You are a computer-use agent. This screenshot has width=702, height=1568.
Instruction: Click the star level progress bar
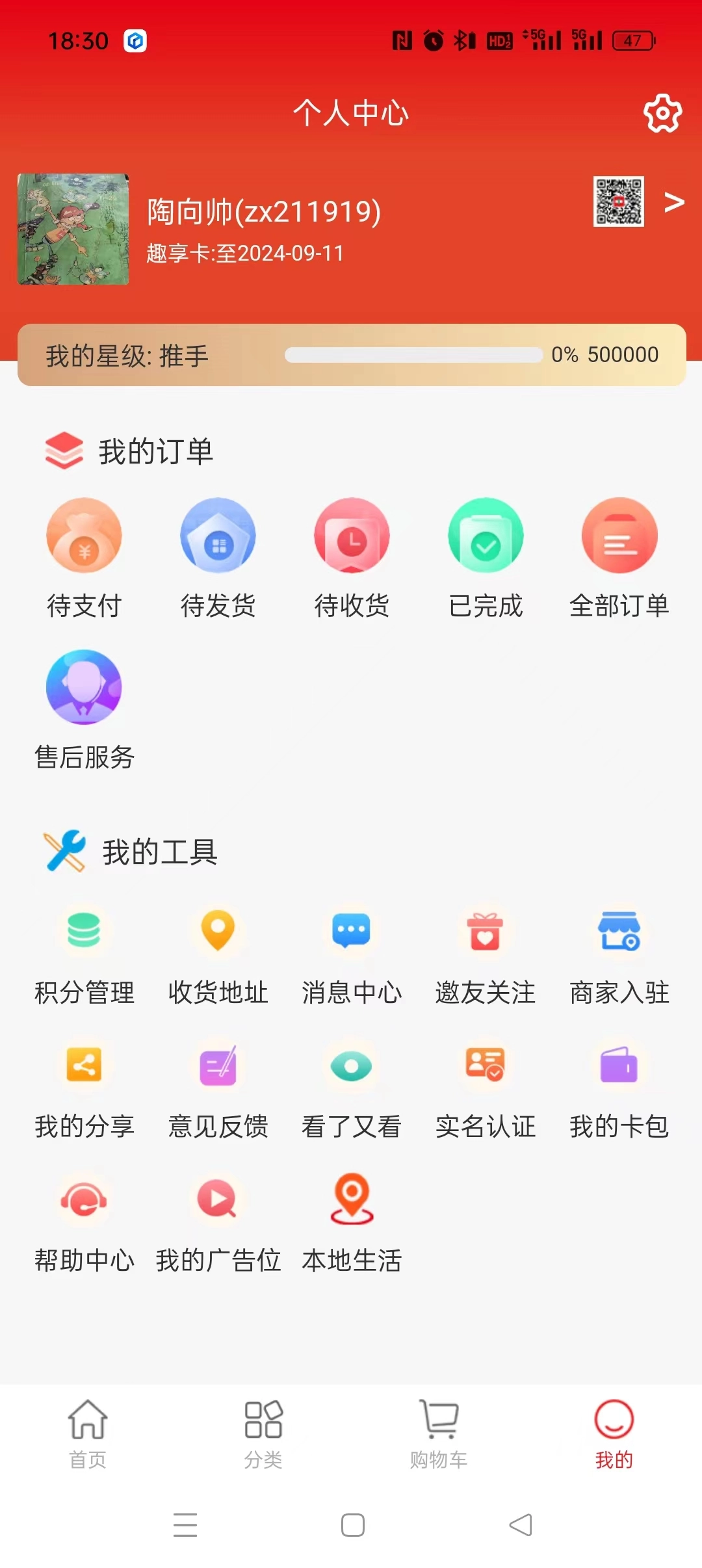click(416, 355)
